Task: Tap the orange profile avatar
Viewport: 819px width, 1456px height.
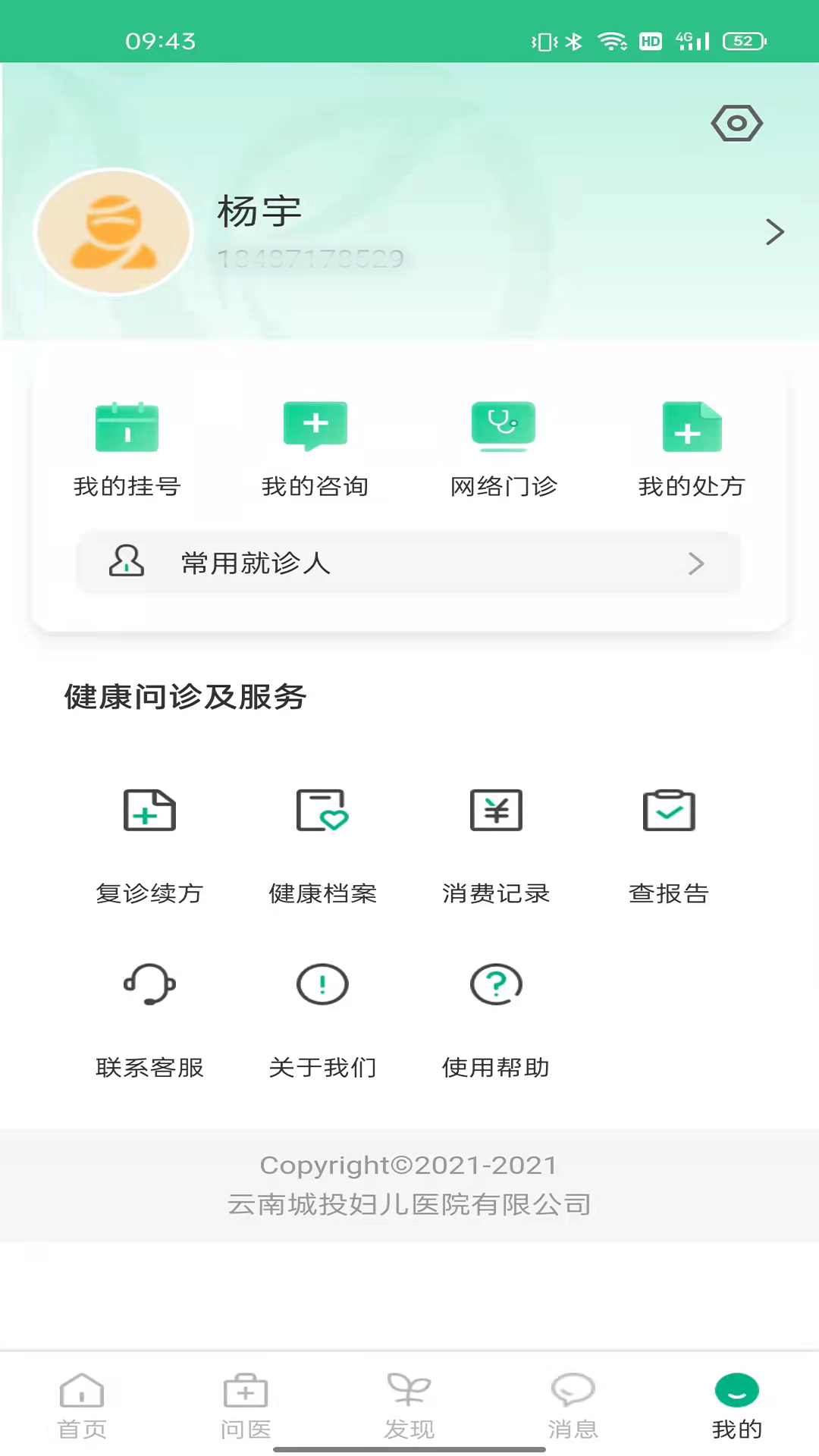Action: click(x=115, y=232)
